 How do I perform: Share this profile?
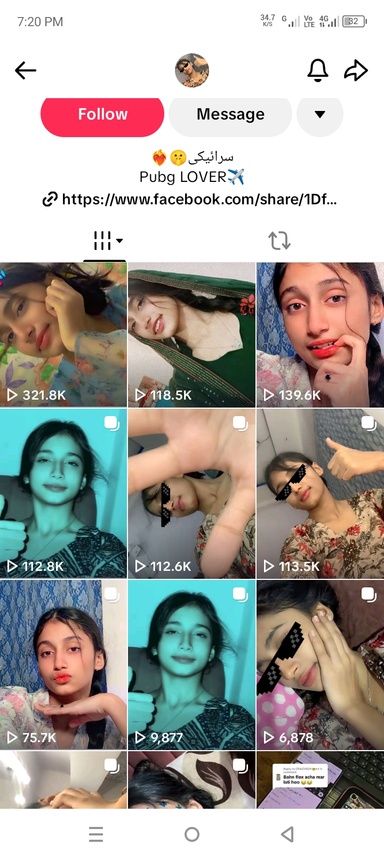click(x=356, y=70)
